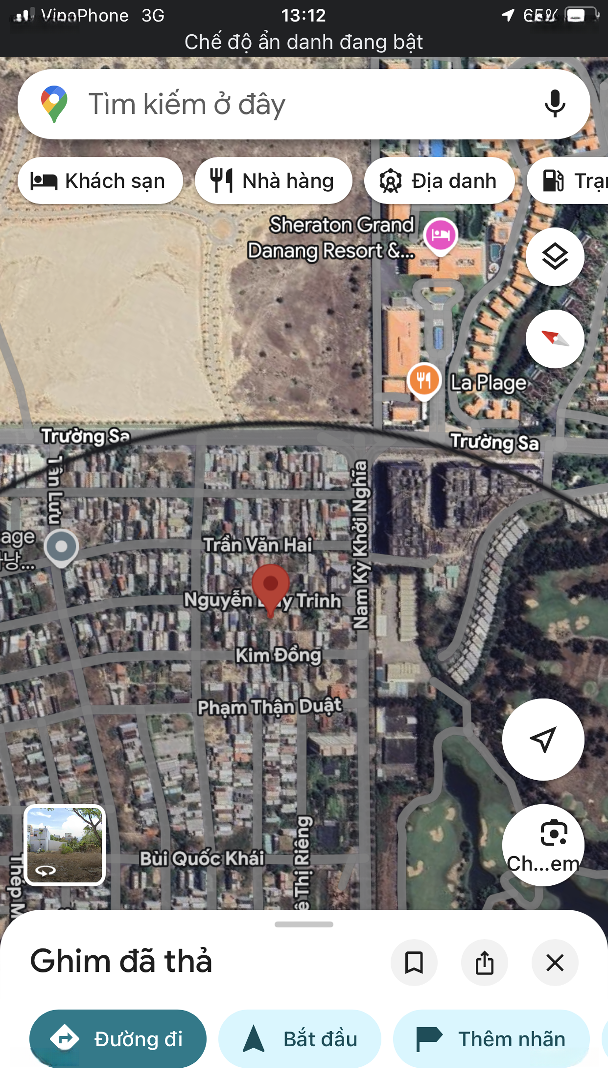Save the dropped pin with bookmark

414,963
